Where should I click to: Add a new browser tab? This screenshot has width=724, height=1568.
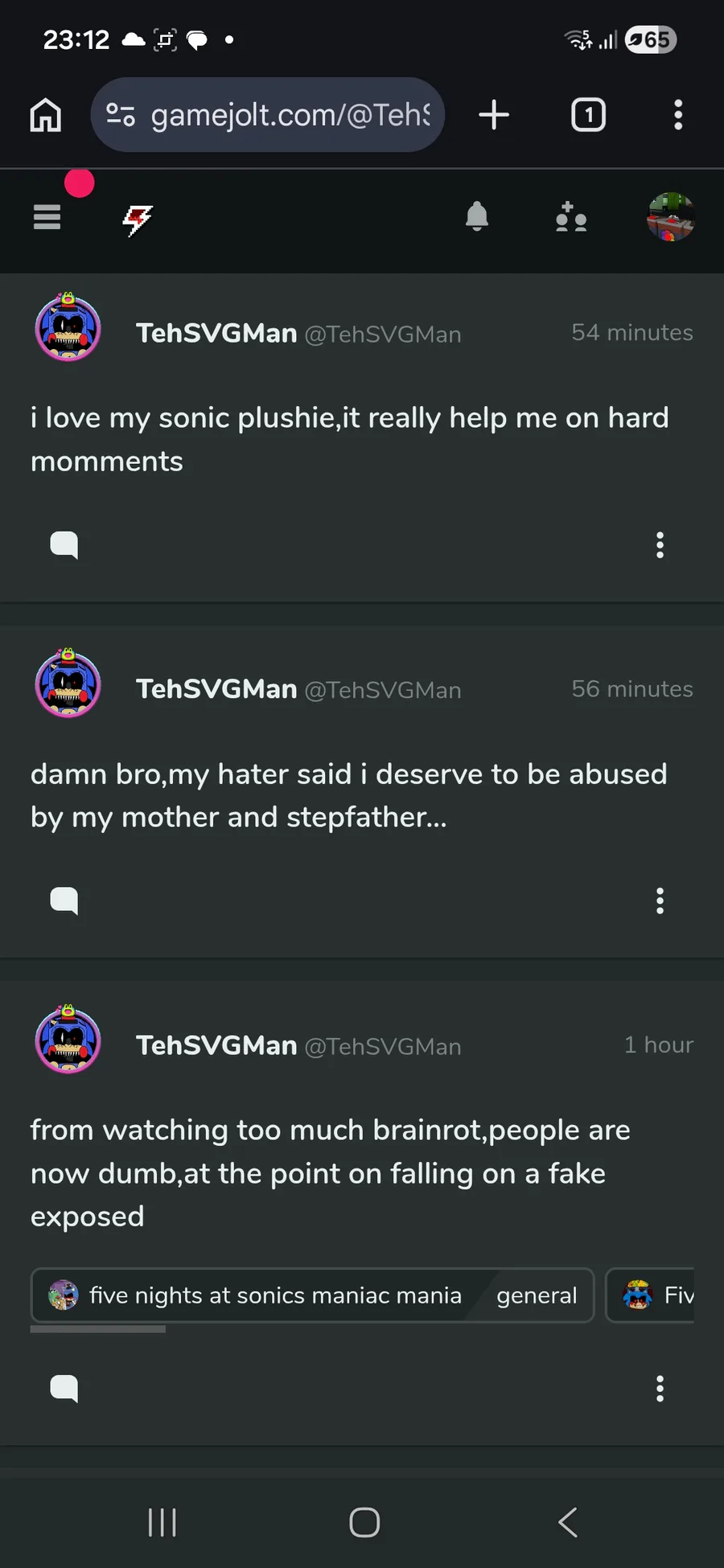coord(494,115)
